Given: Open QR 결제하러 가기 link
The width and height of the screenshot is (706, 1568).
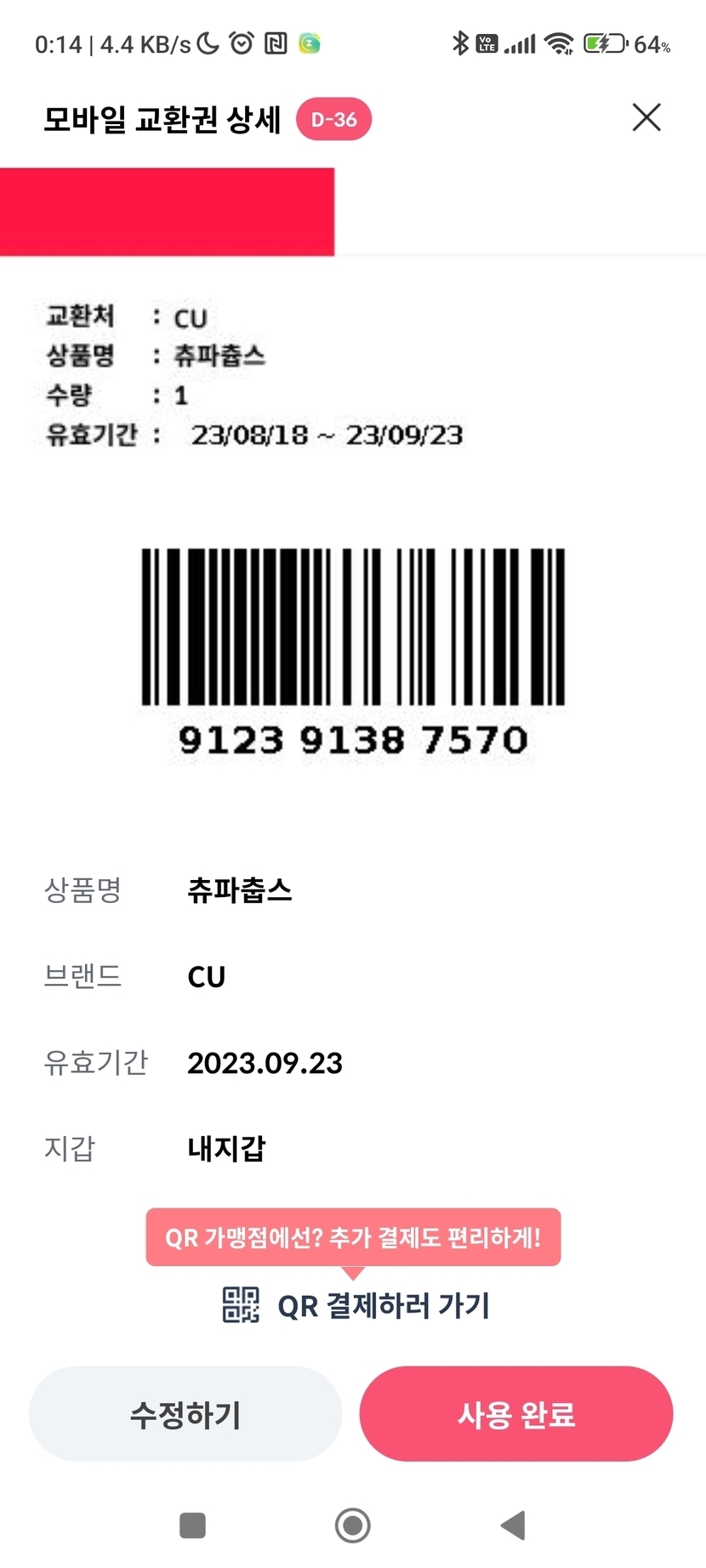Looking at the screenshot, I should [357, 1305].
